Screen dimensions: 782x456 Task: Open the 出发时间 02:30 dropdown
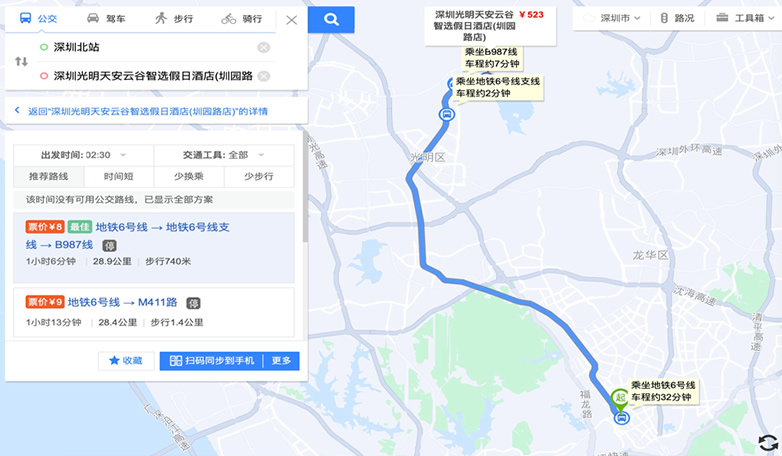pyautogui.click(x=83, y=155)
